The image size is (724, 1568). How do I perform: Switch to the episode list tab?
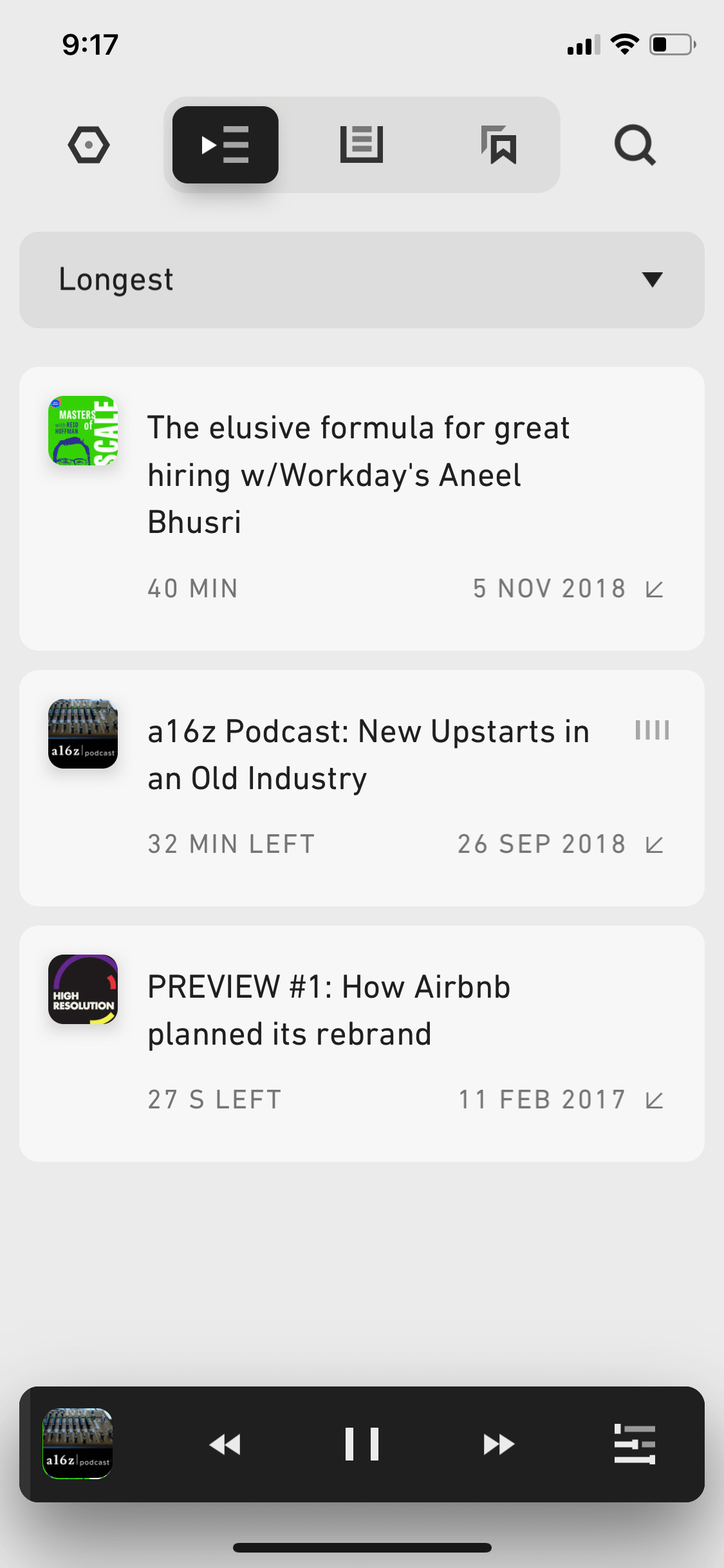pyautogui.click(x=362, y=145)
